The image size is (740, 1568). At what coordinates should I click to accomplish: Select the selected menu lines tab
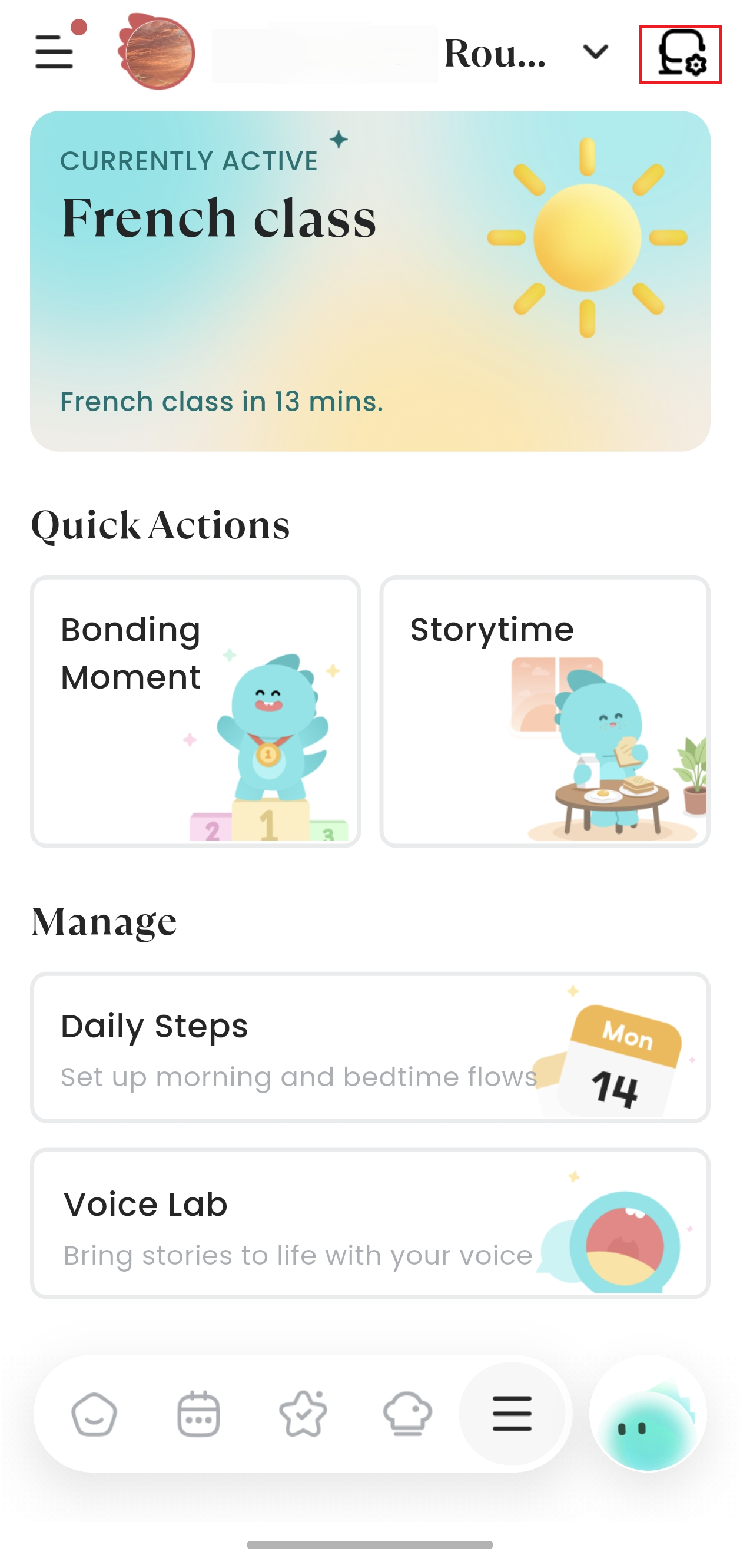coord(512,1414)
